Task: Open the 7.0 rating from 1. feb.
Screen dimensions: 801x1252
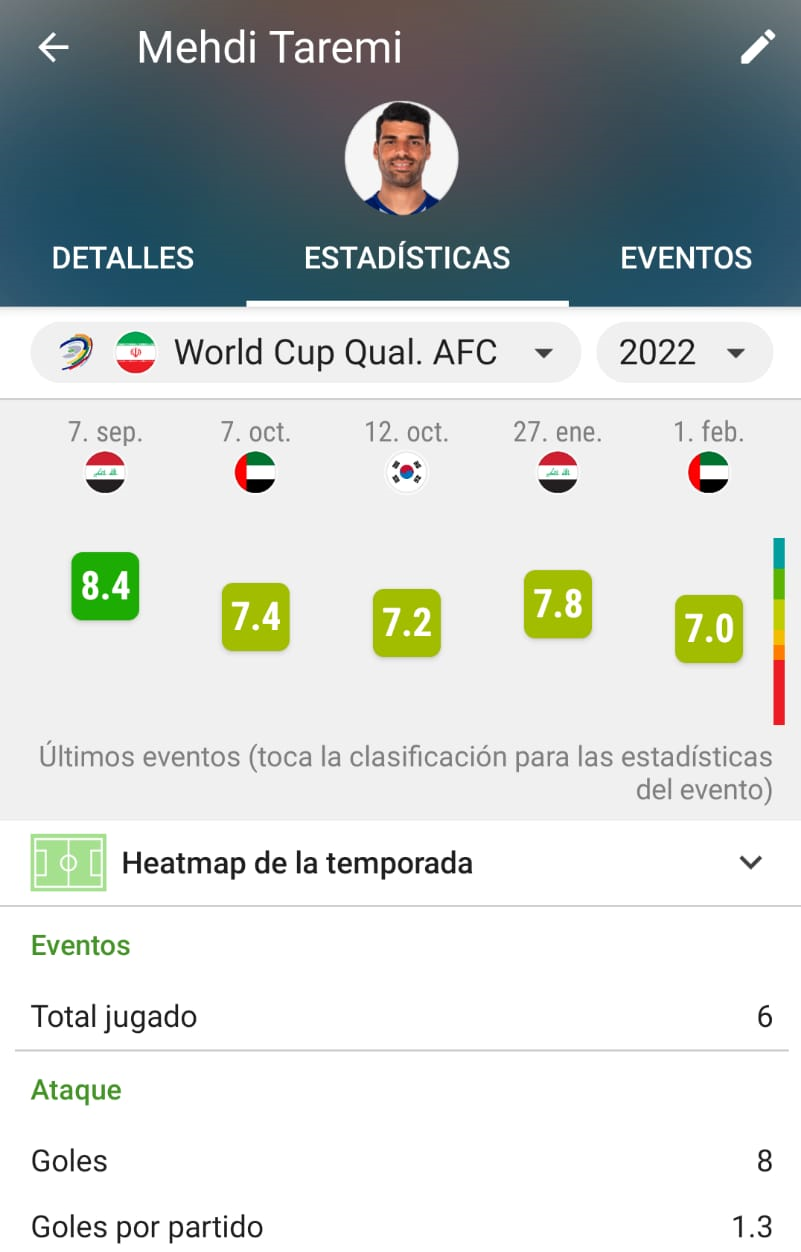Action: click(709, 629)
